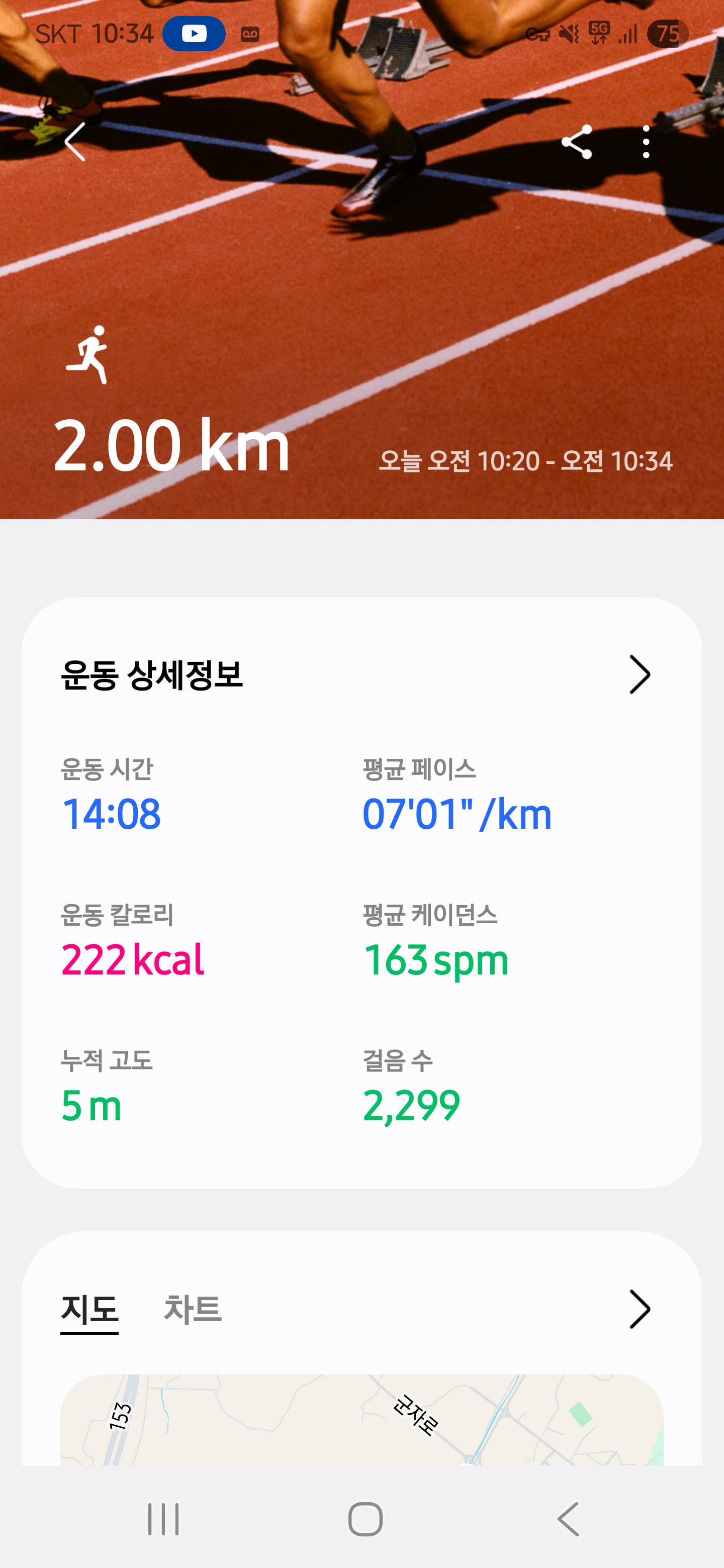Go back using the top-left arrow

[75, 142]
